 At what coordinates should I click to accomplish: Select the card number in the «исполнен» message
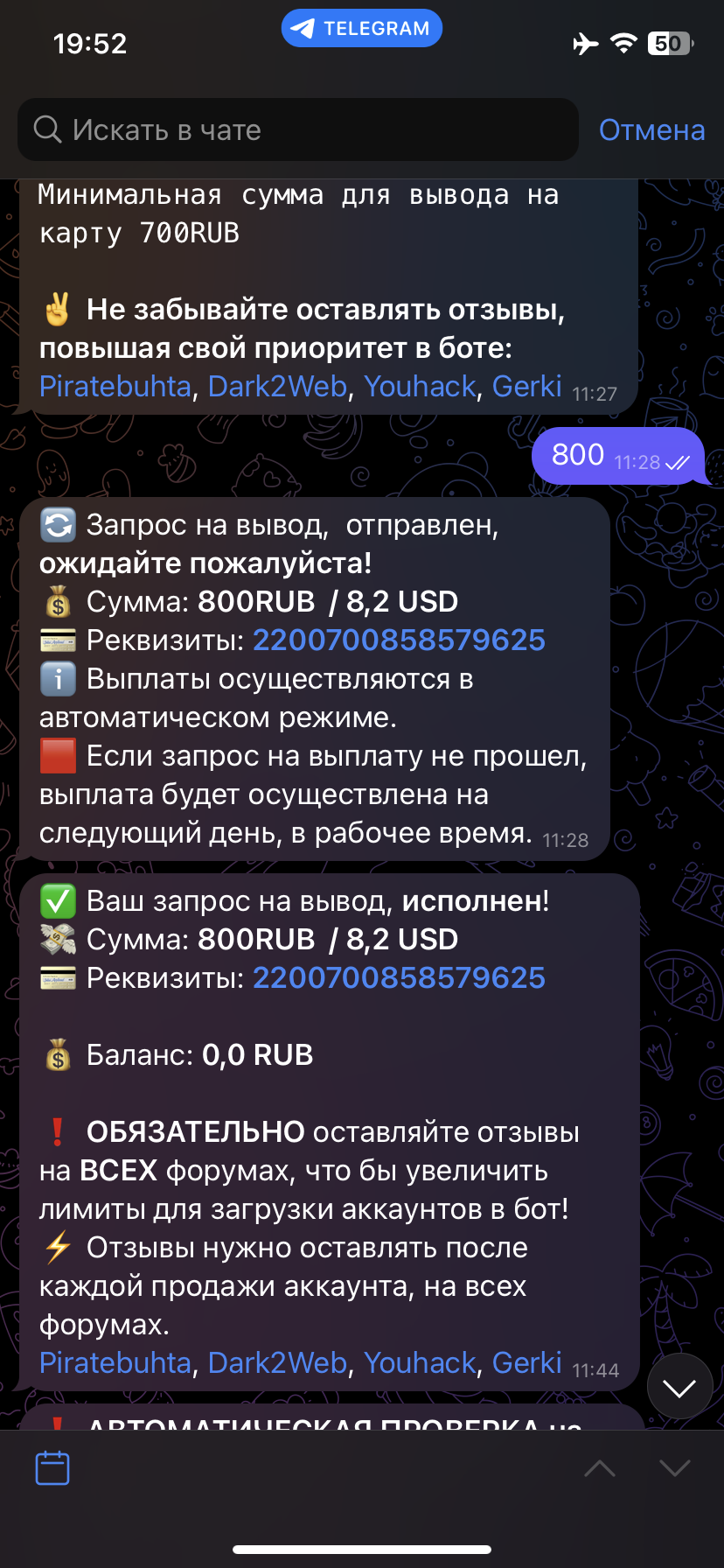(399, 978)
